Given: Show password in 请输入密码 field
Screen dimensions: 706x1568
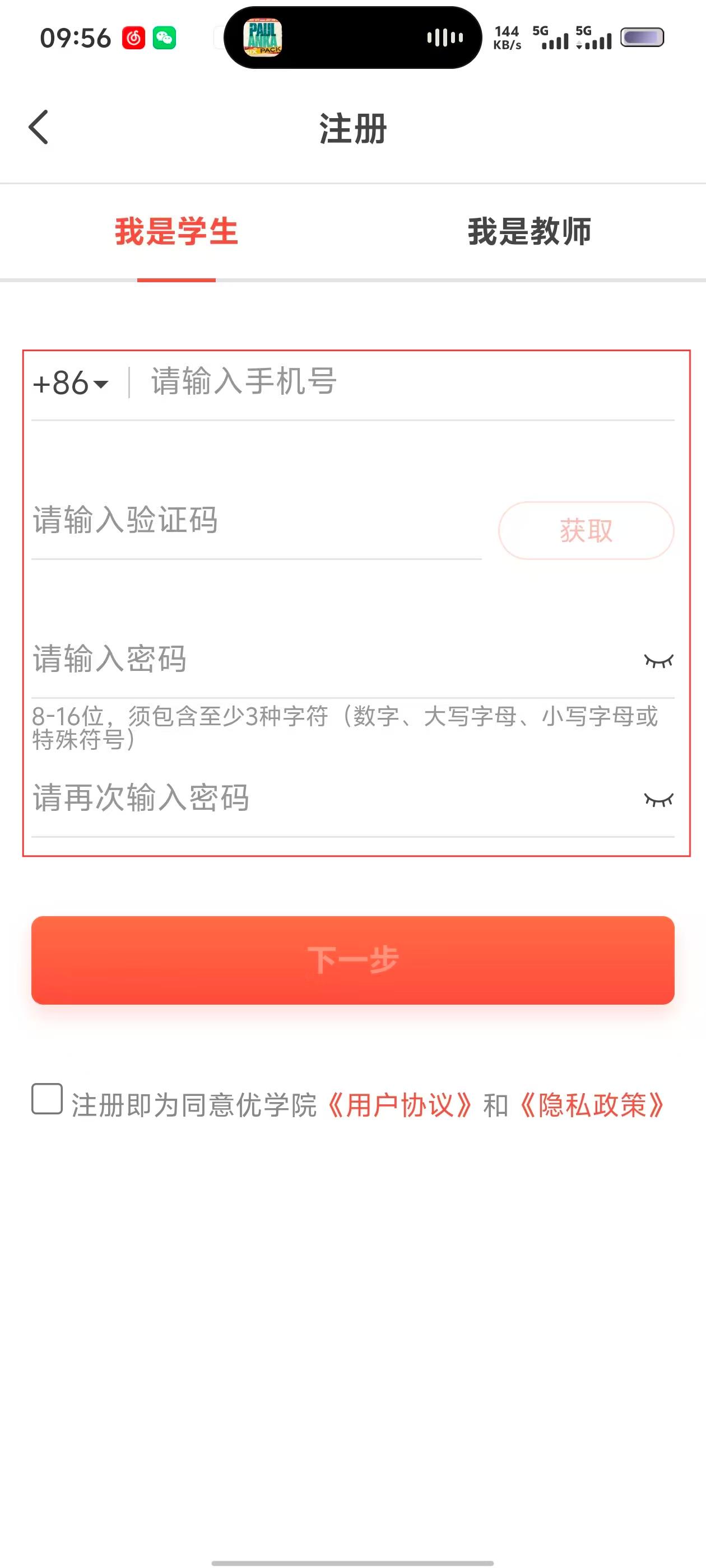Looking at the screenshot, I should 658,661.
